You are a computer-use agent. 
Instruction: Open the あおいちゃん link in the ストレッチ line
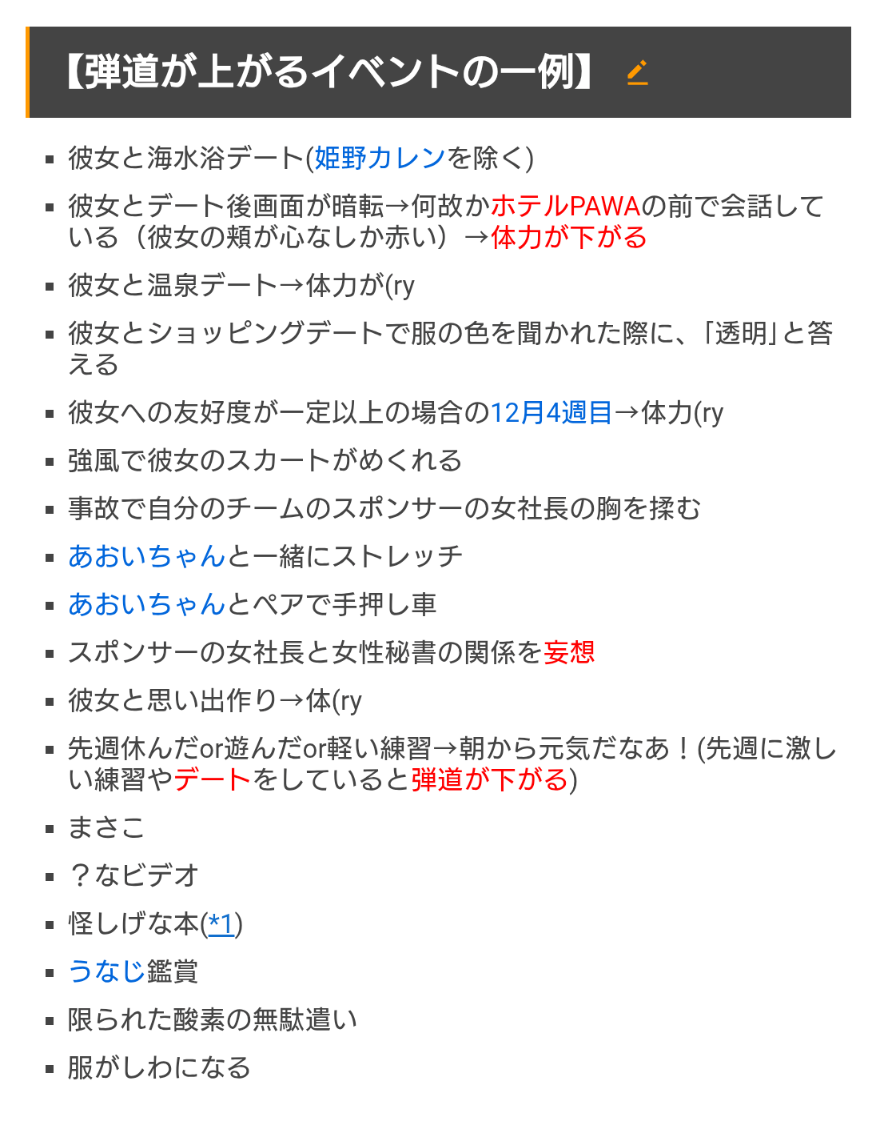point(147,556)
